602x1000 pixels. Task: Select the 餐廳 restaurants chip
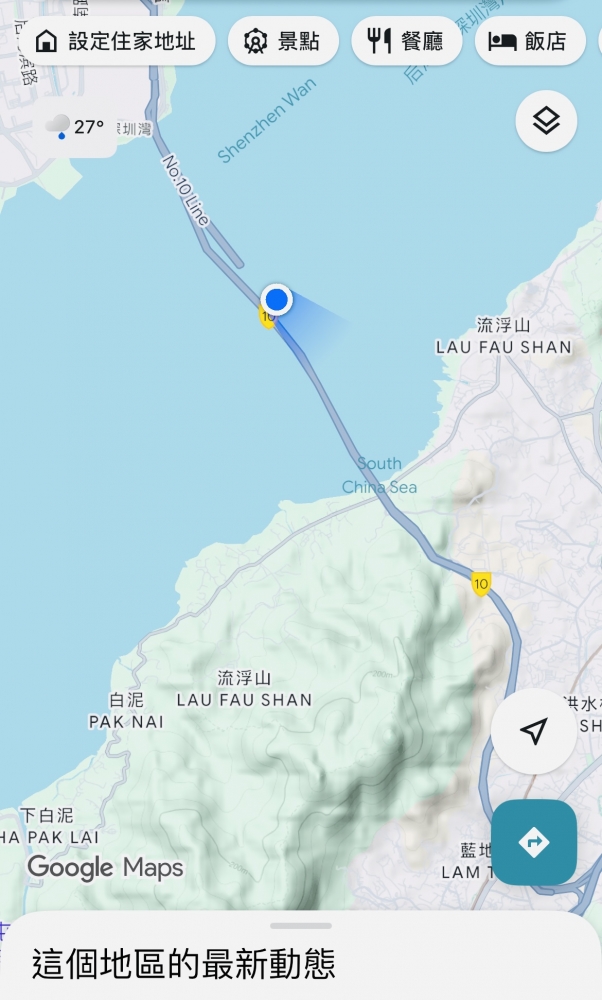pyautogui.click(x=406, y=41)
